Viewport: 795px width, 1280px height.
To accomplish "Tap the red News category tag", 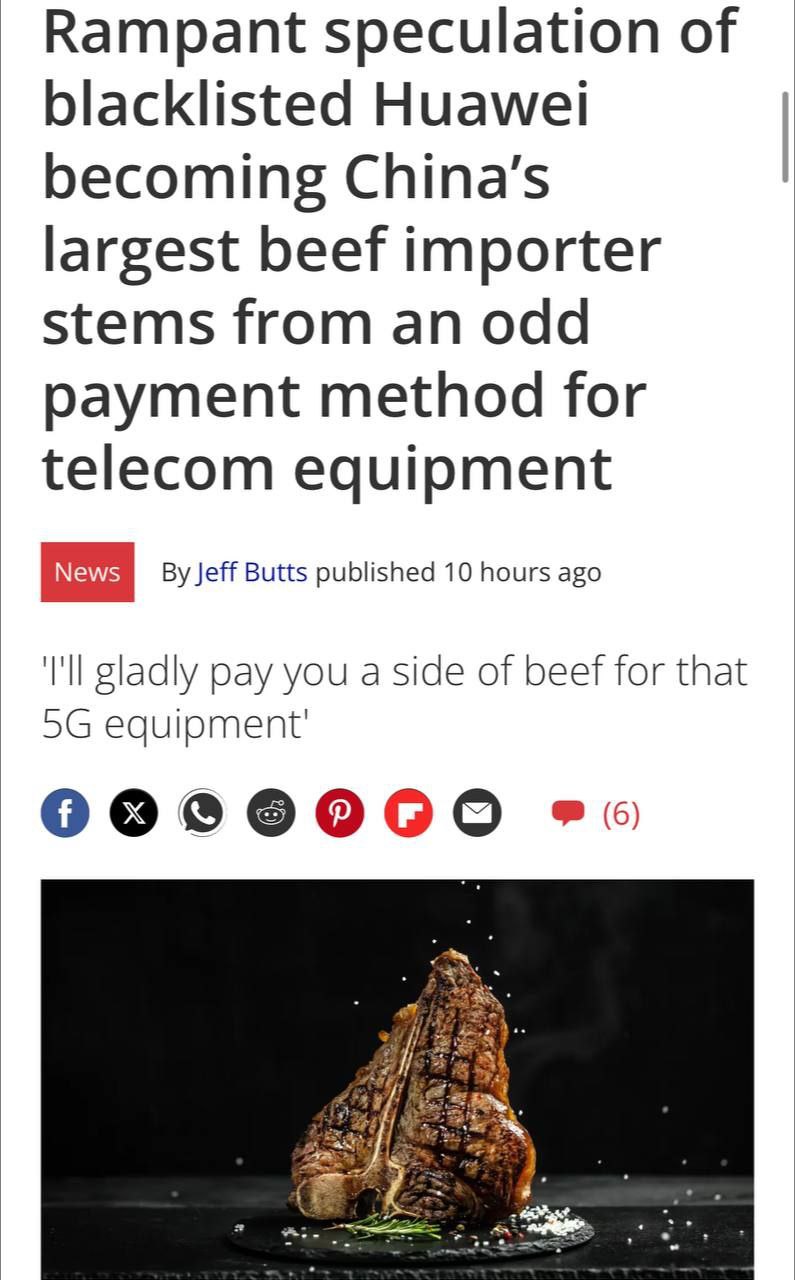I will tap(87, 572).
